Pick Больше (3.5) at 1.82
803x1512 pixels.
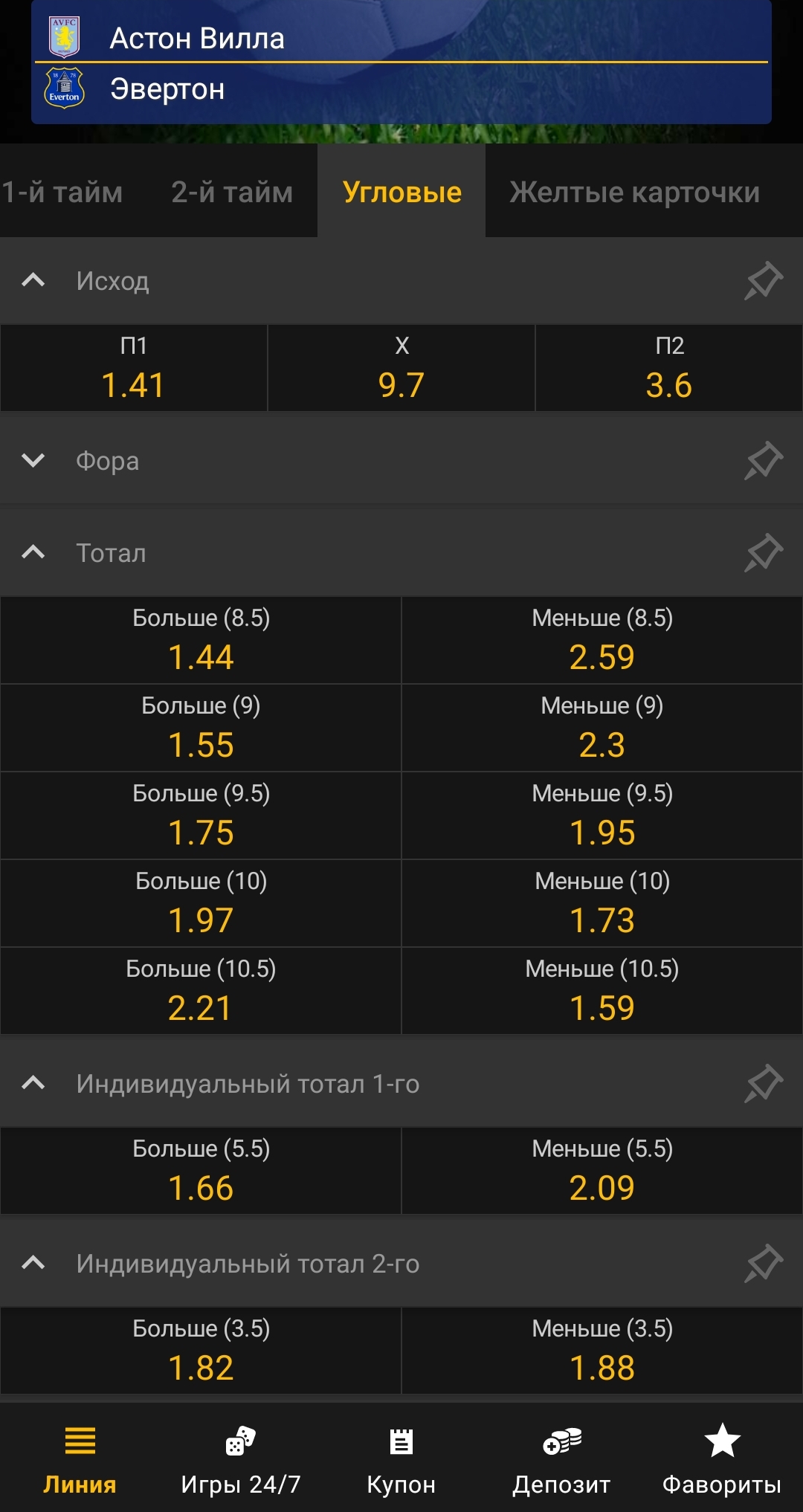click(201, 1351)
